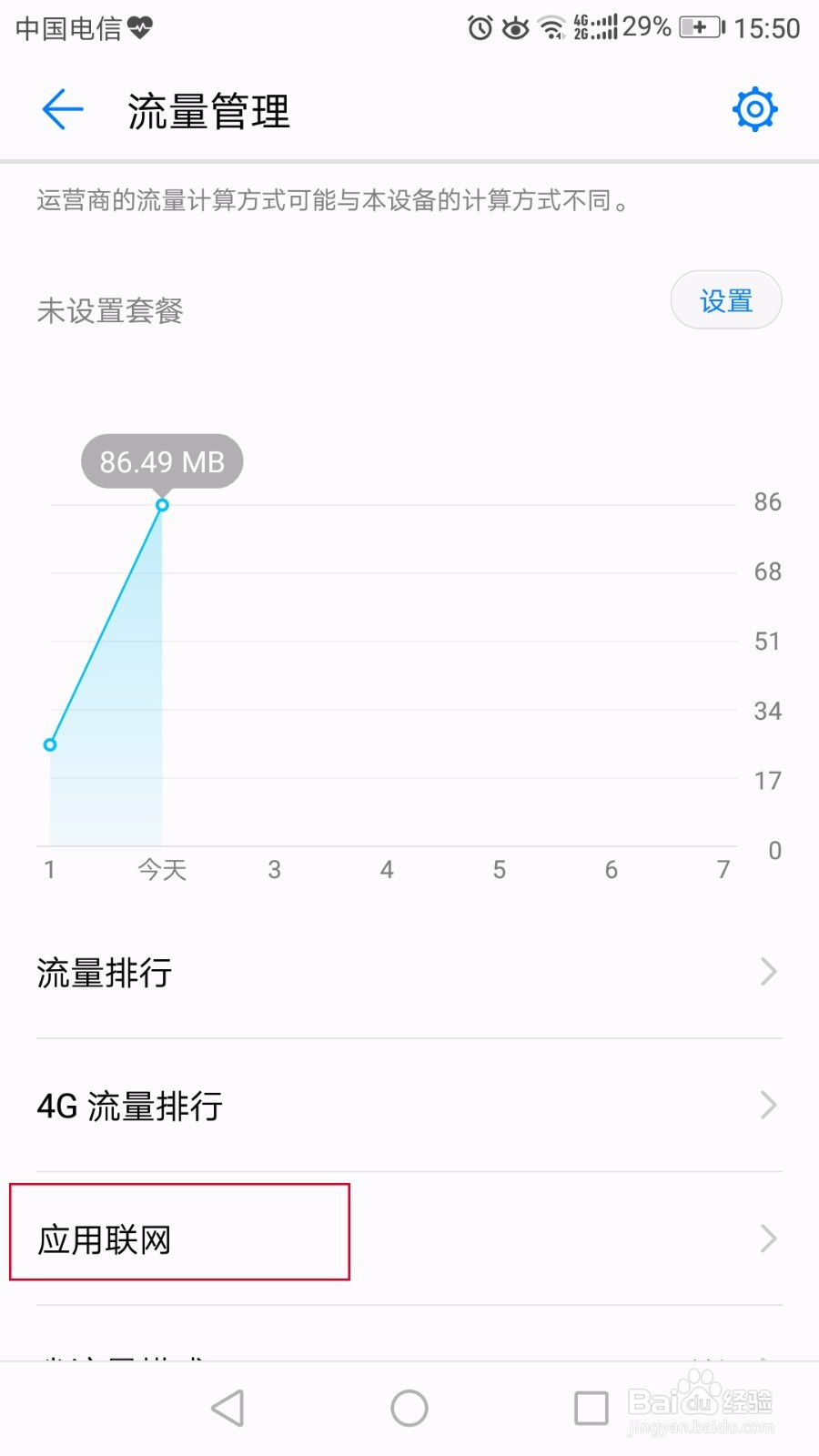Tap the 设置 button to configure a plan

[725, 299]
